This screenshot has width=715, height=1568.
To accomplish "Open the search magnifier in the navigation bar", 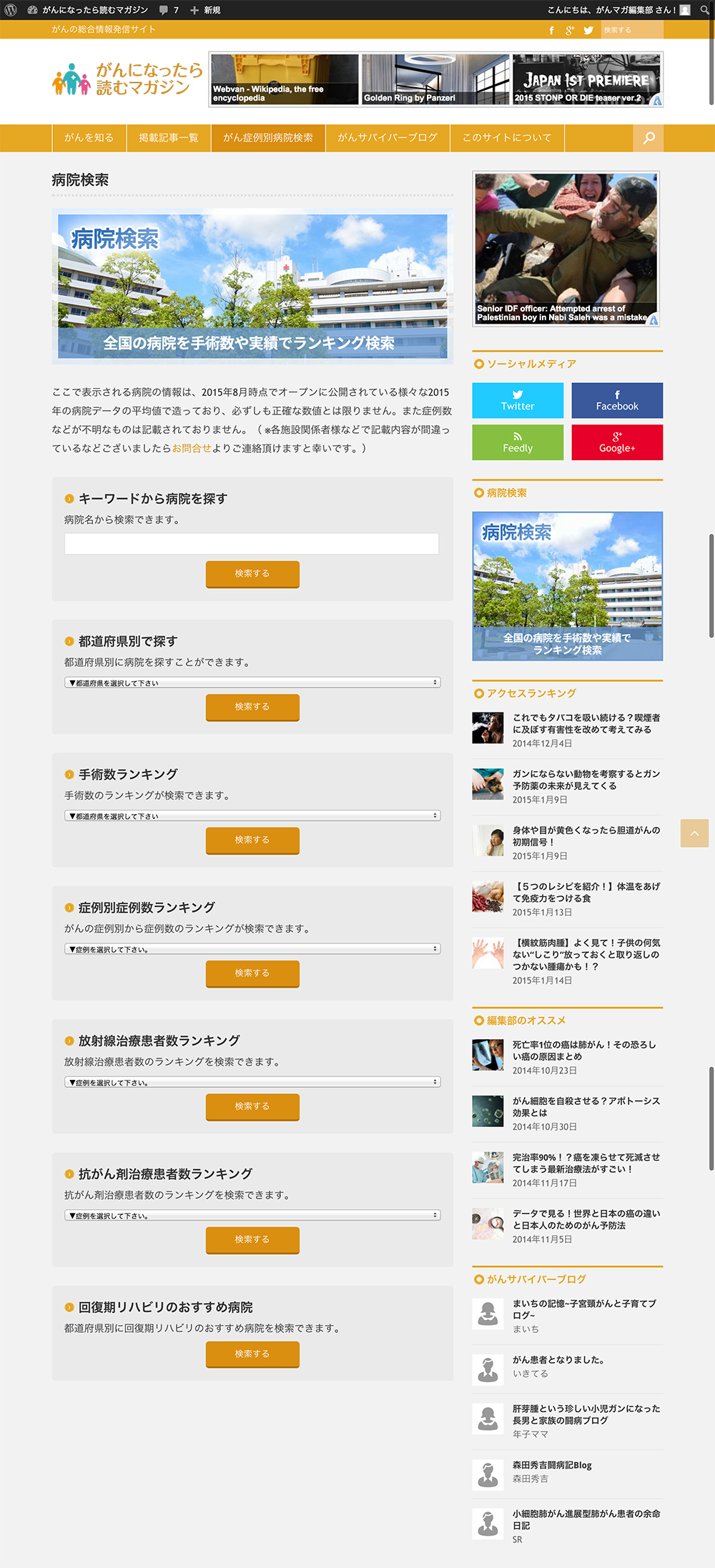I will point(649,138).
